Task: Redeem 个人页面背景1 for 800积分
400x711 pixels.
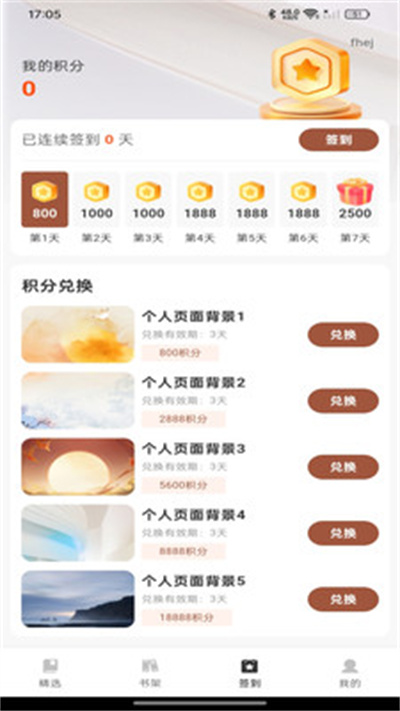Action: tap(343, 335)
